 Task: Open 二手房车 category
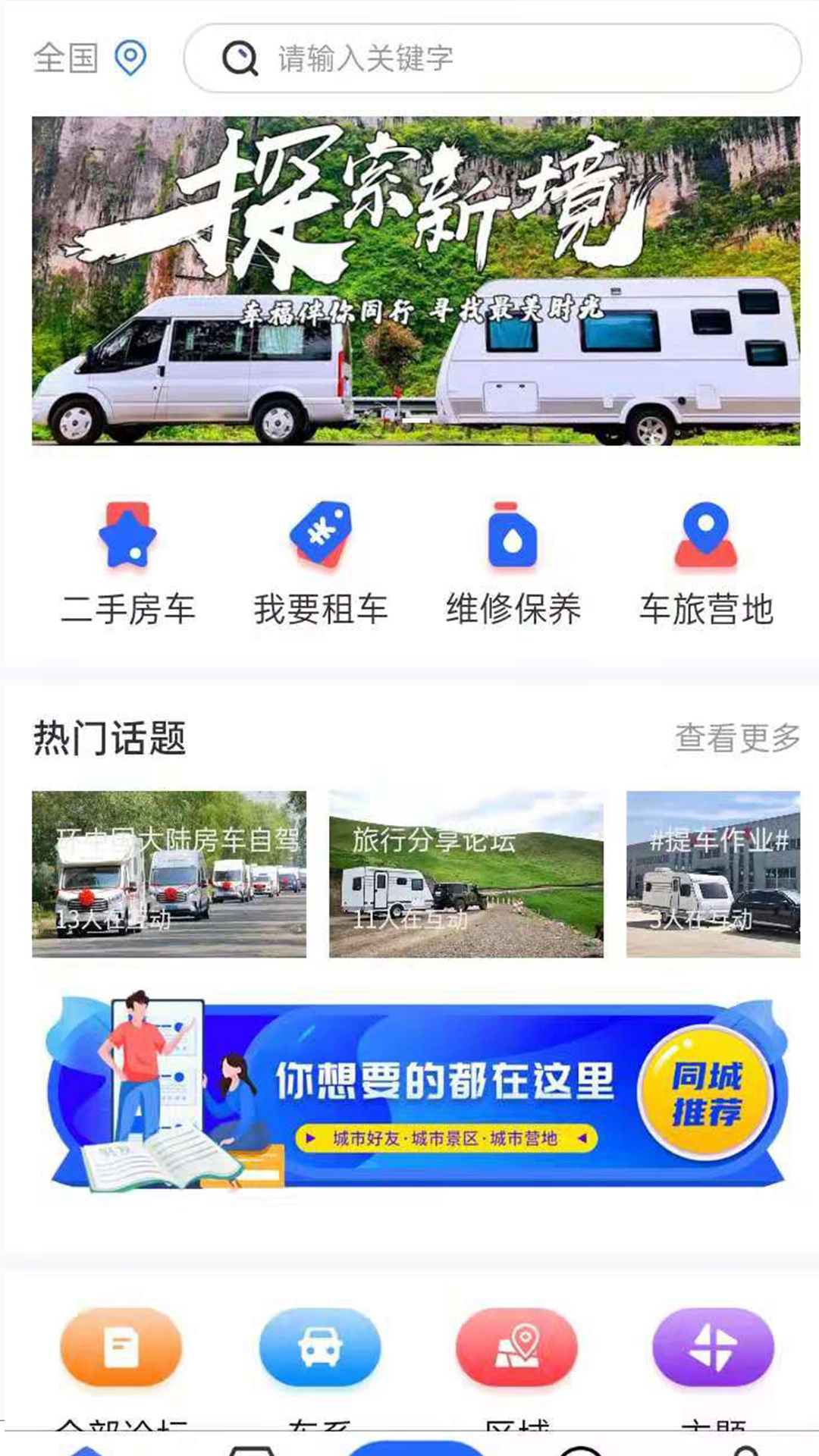pyautogui.click(x=127, y=565)
